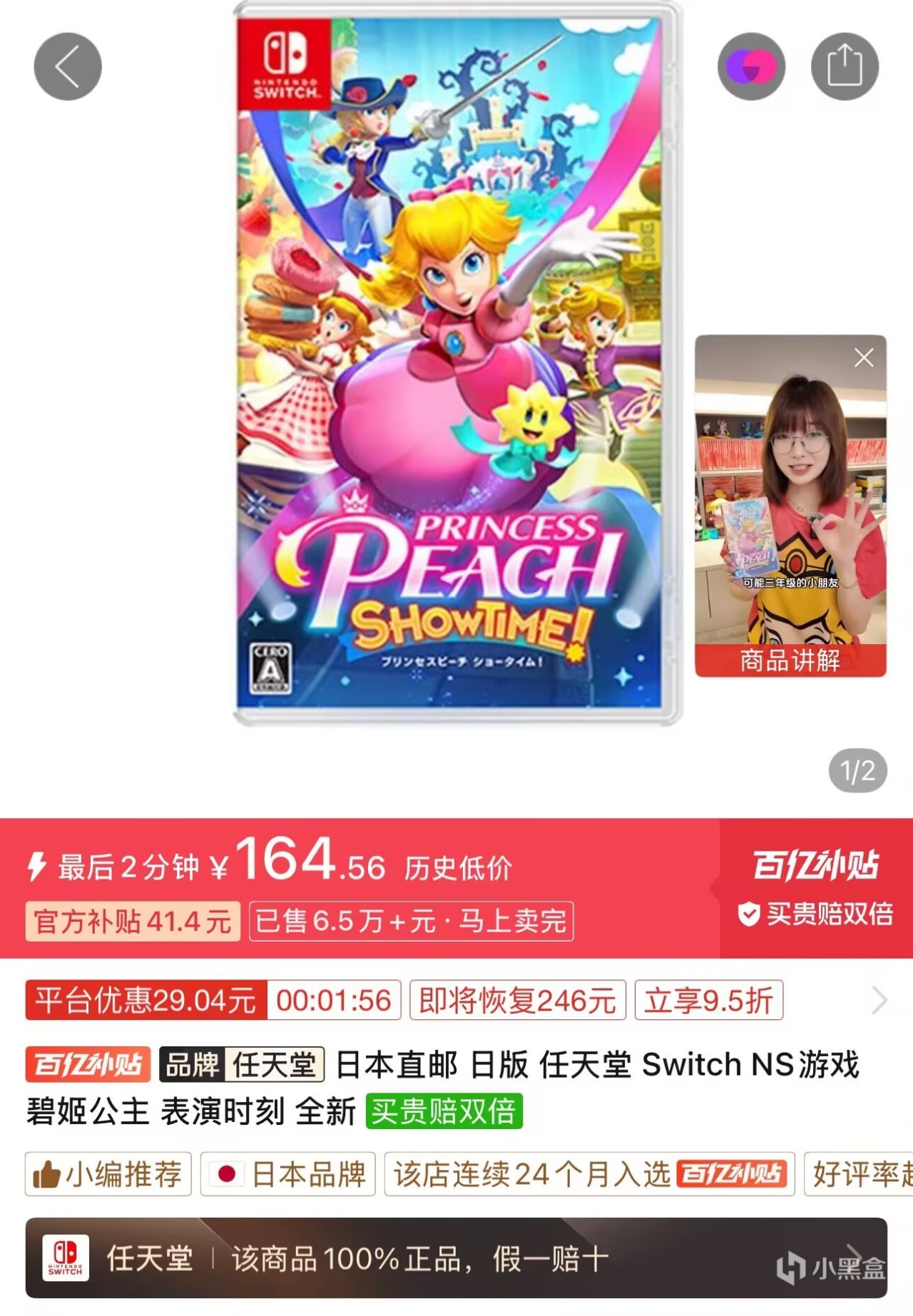Select the 小编推荐 tag
This screenshot has width=913, height=1316.
(x=108, y=1174)
